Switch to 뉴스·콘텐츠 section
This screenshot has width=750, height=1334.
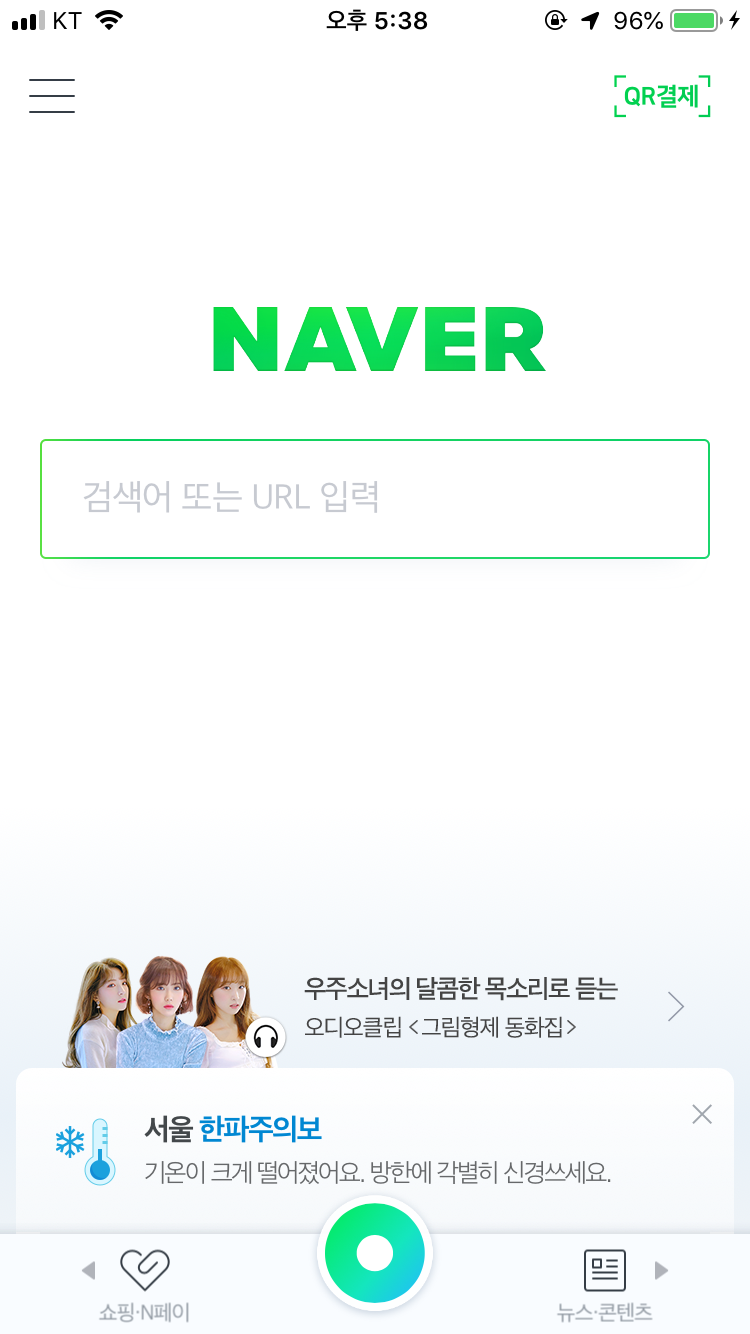[x=604, y=1283]
